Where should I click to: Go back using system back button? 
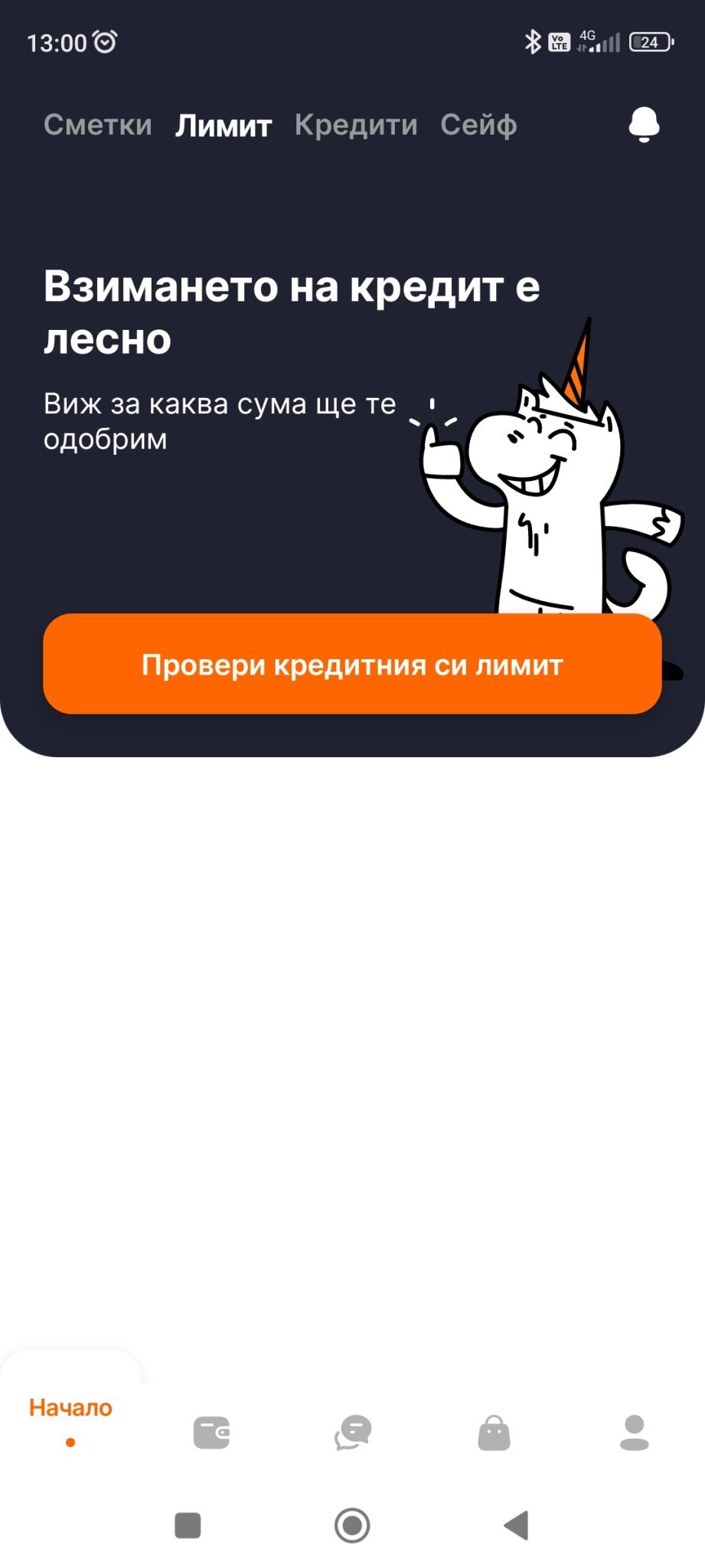(x=517, y=1525)
